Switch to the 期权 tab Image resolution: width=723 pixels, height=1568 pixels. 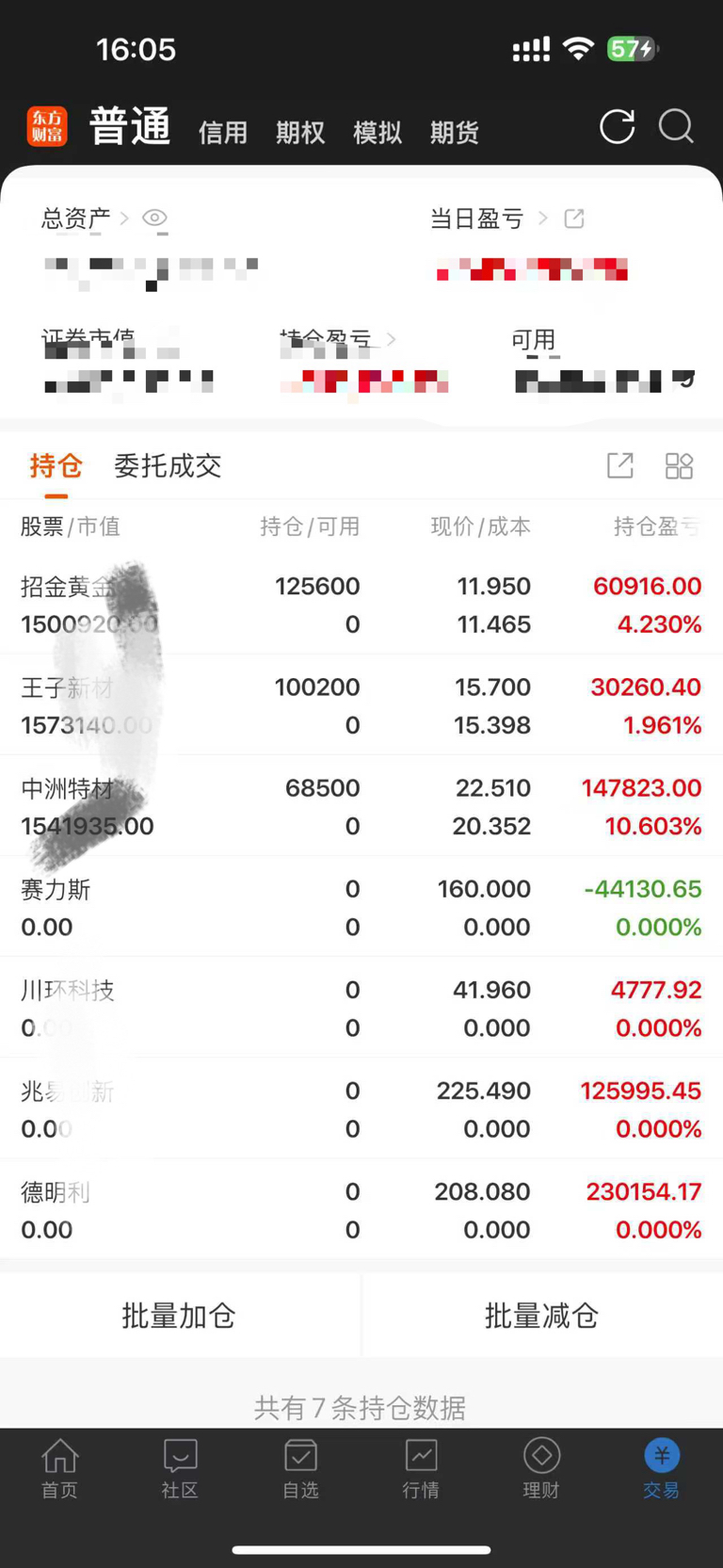click(x=300, y=133)
